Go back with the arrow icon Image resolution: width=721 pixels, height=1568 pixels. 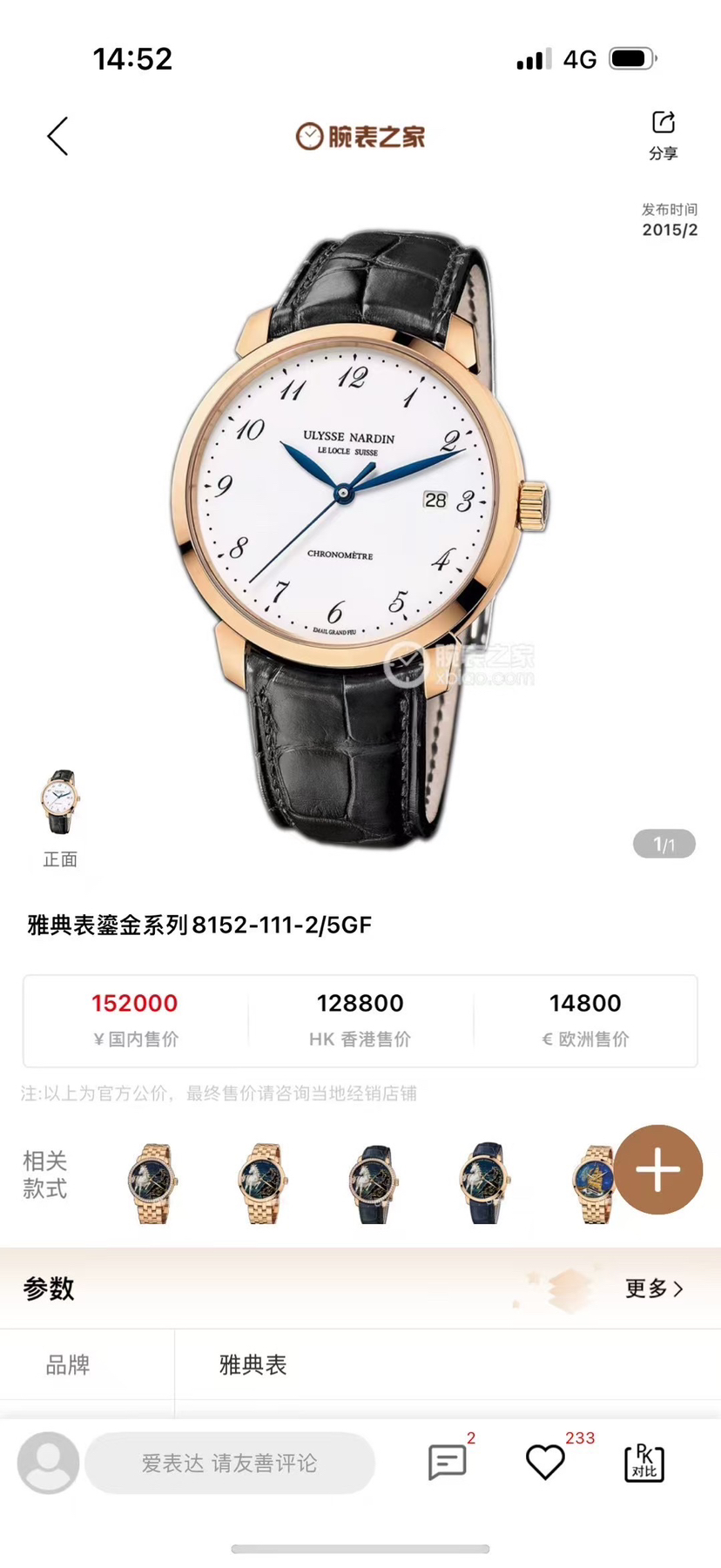pyautogui.click(x=57, y=137)
